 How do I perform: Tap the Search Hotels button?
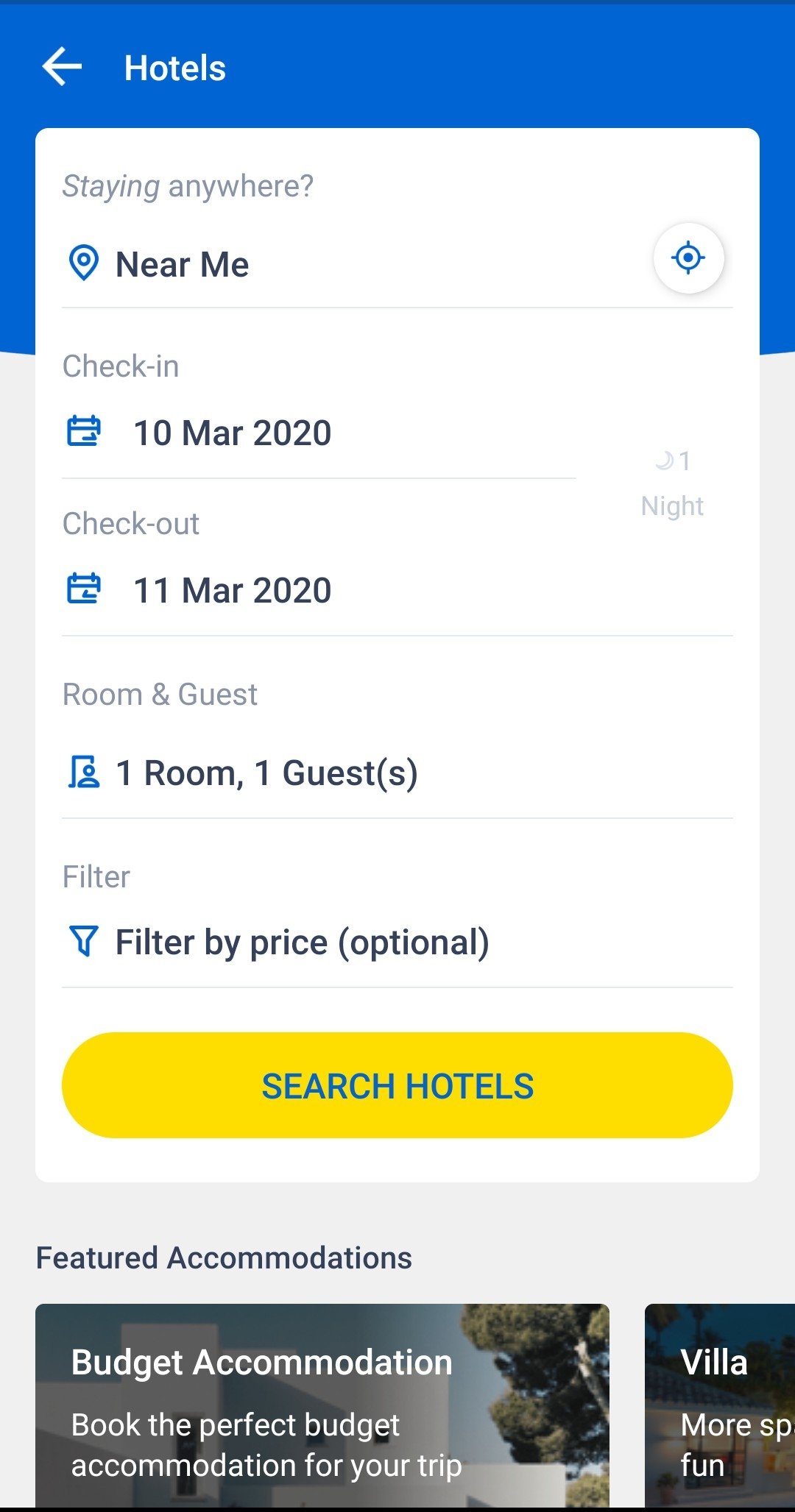click(397, 1085)
